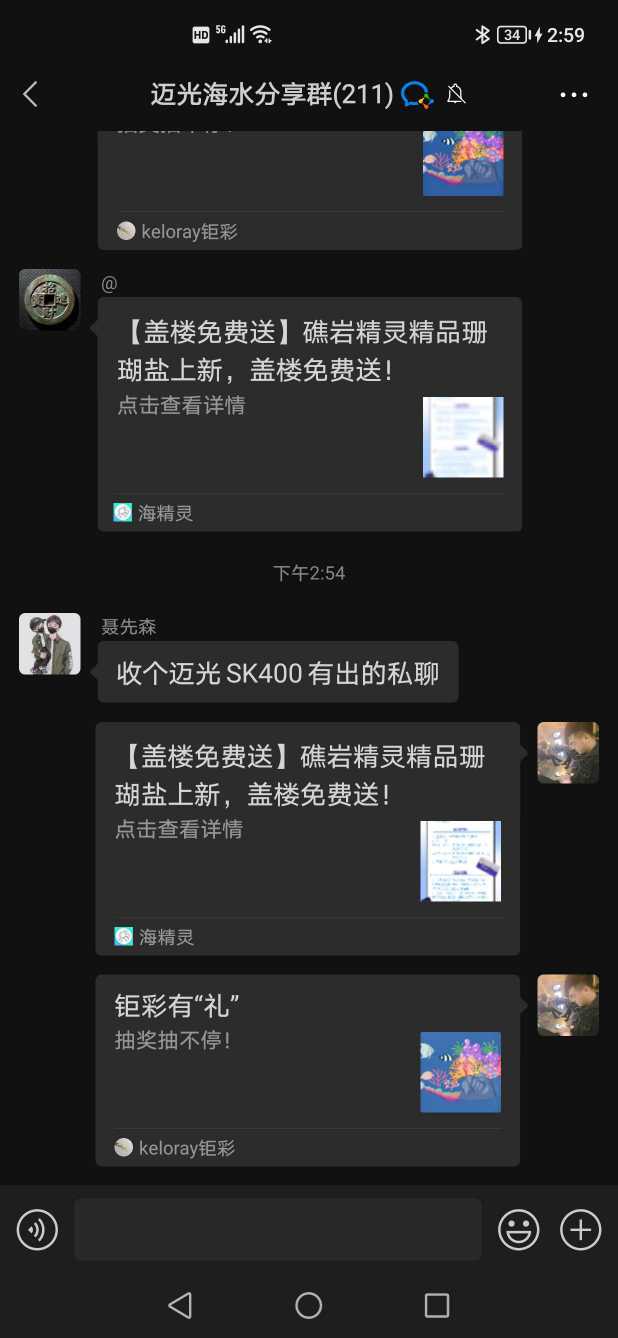This screenshot has height=1338, width=618.
Task: Open the 海精灵 card sent under 聂先森's message
Action: pyautogui.click(x=307, y=837)
